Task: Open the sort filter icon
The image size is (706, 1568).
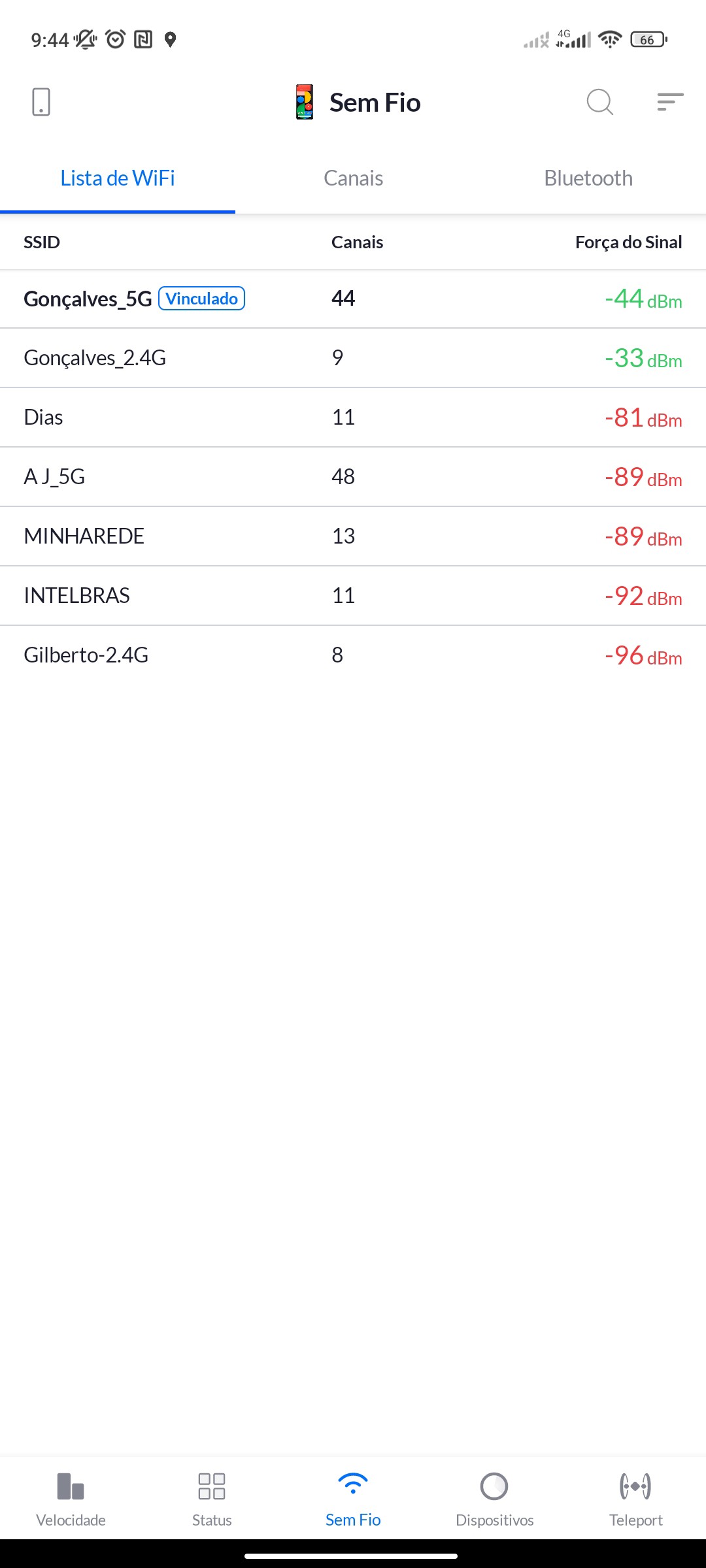Action: tap(670, 103)
